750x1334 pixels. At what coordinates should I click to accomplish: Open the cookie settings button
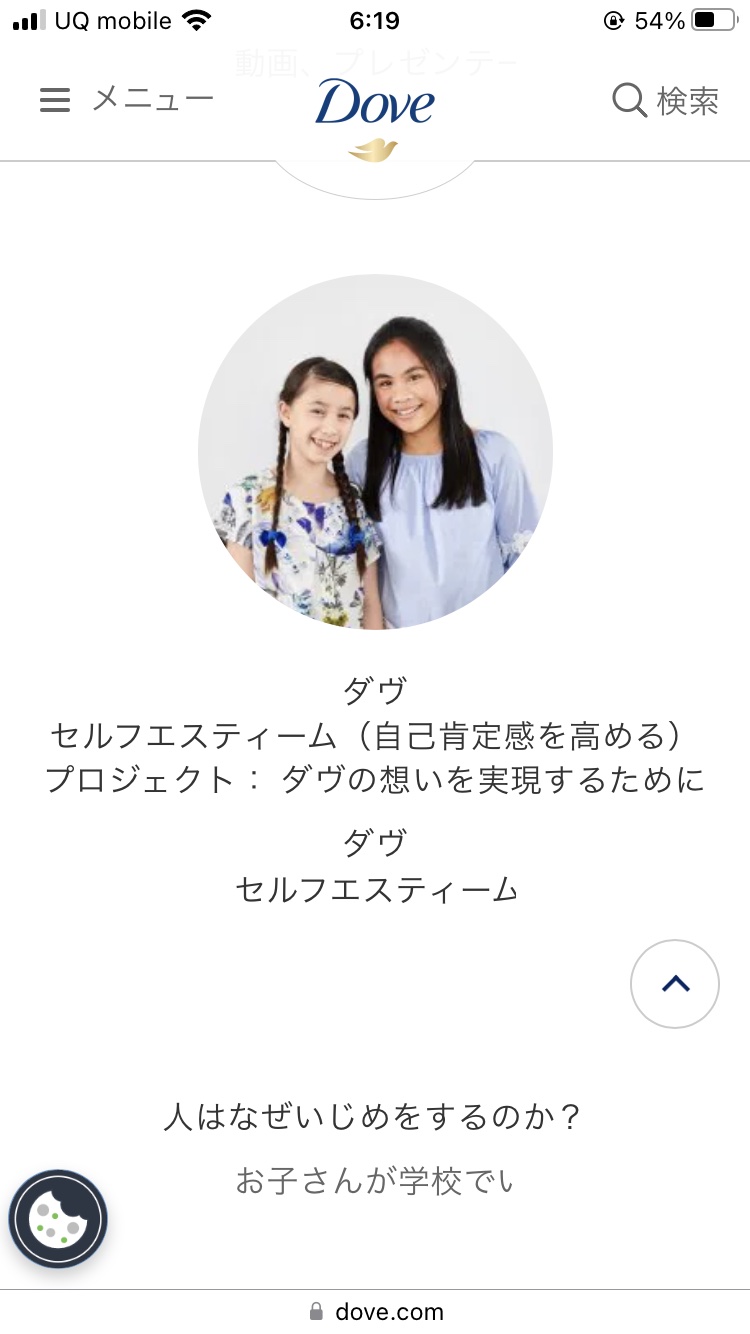[x=58, y=1219]
